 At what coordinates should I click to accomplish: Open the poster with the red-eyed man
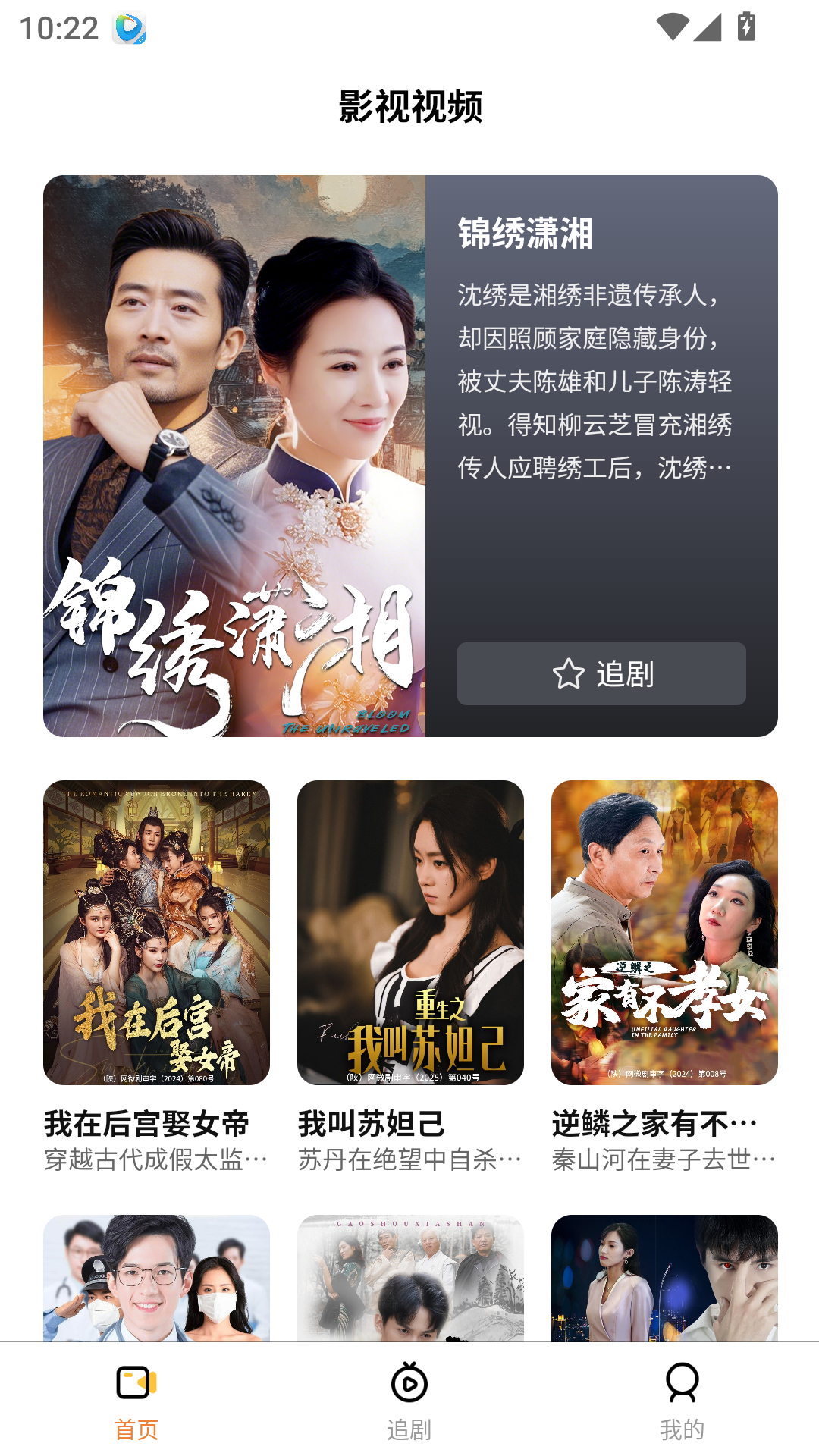pos(664,1278)
